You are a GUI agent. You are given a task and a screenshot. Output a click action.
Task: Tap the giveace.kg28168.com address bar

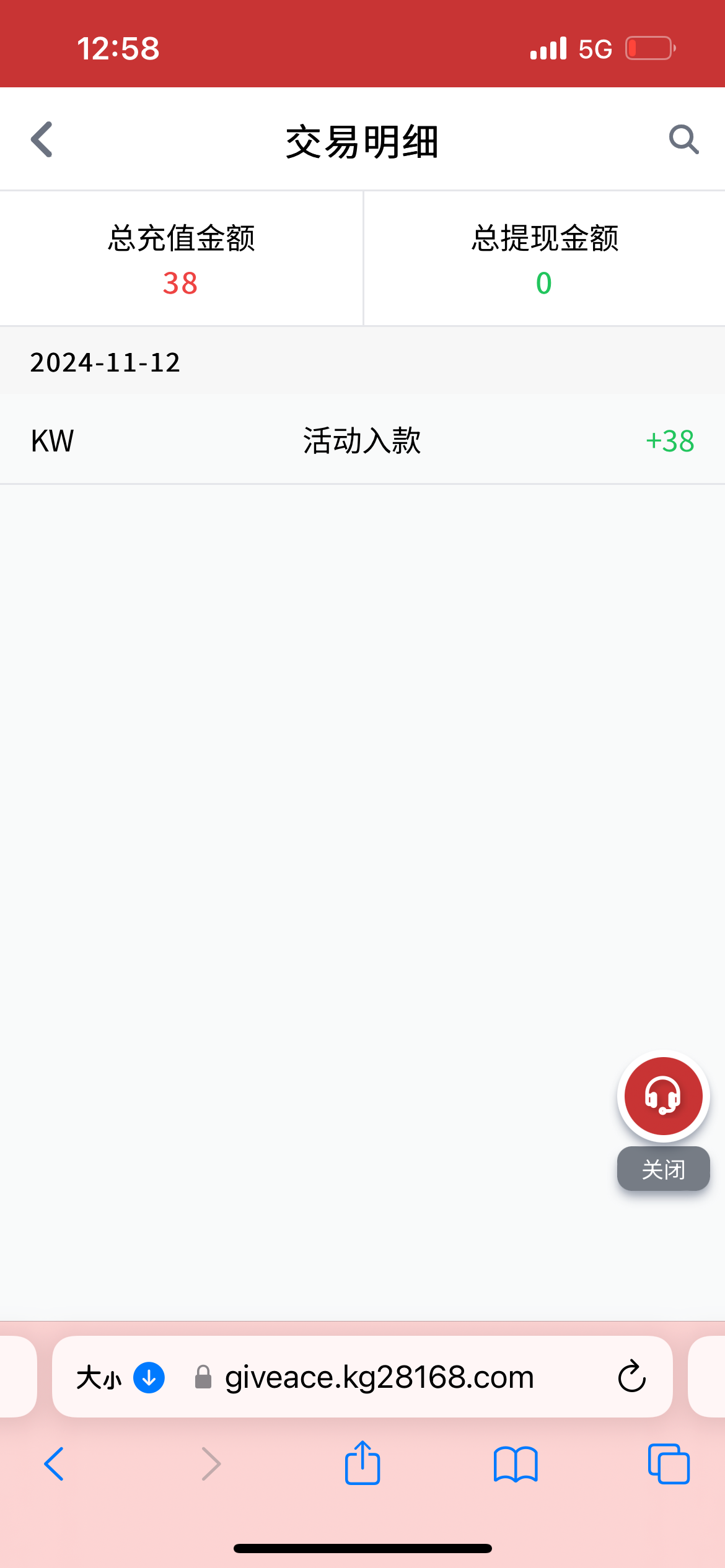379,1378
